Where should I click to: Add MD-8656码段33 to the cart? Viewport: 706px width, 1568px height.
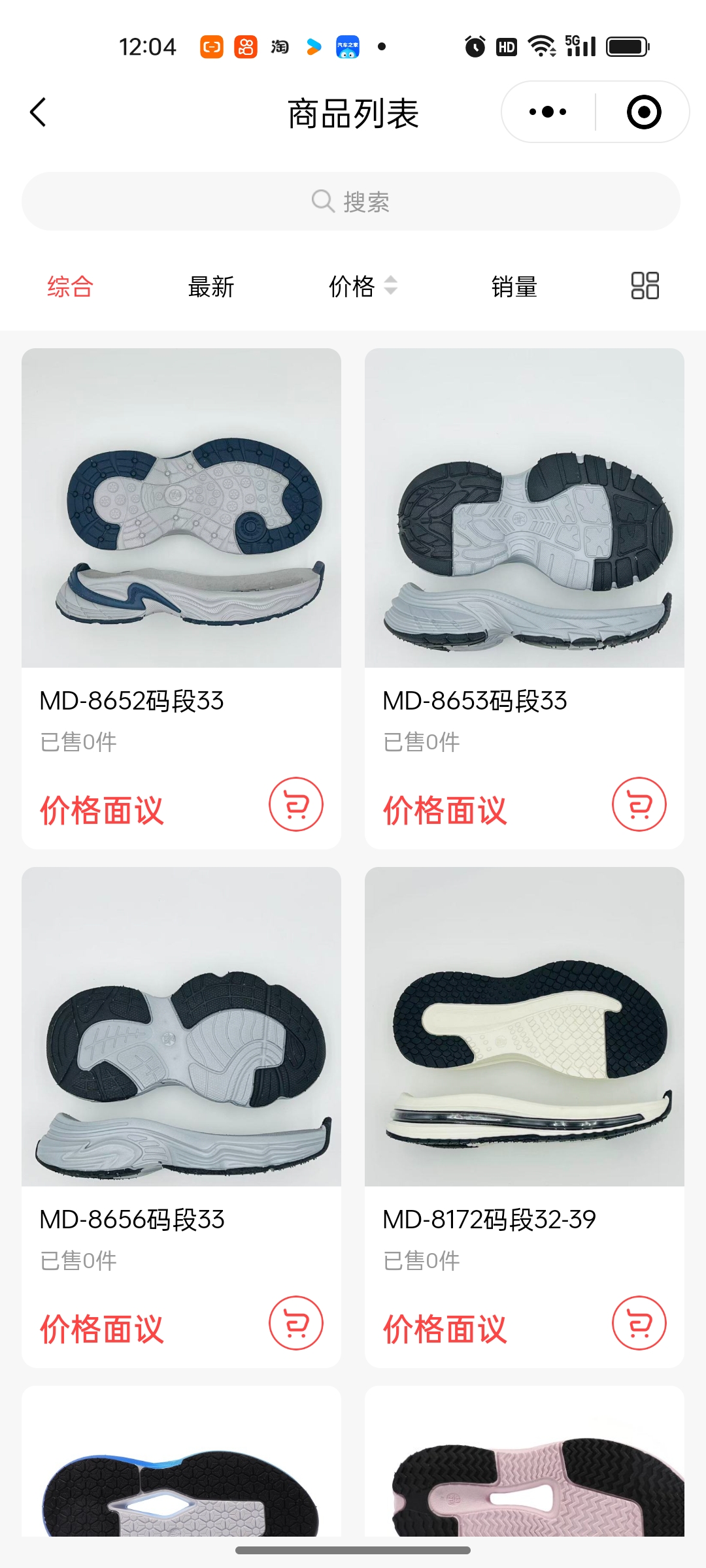pos(296,1323)
